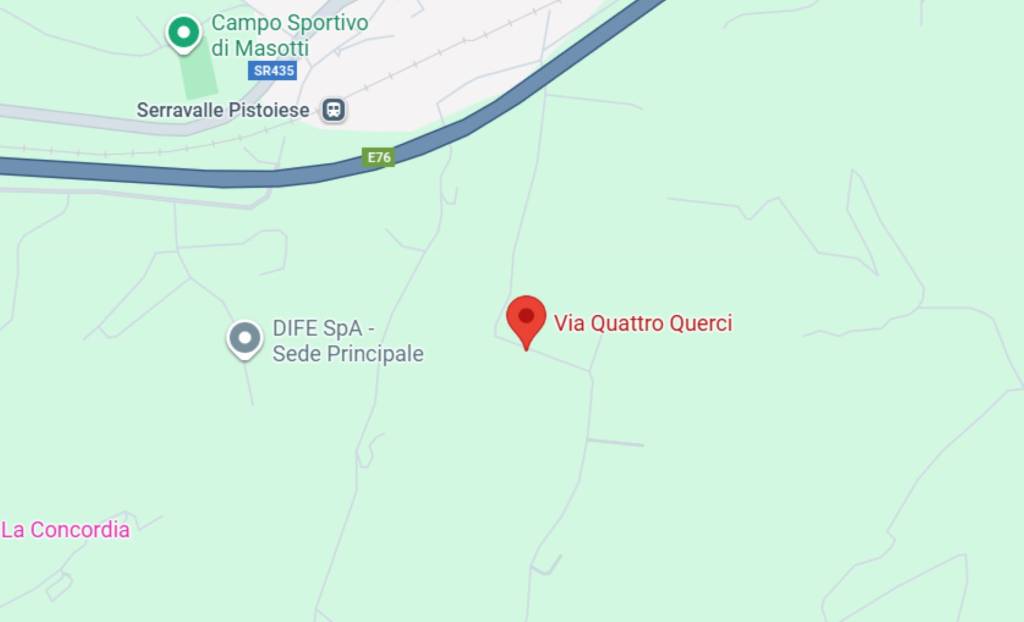
Task: Open Serravalle Pistoiese train station icon
Action: pos(334,110)
